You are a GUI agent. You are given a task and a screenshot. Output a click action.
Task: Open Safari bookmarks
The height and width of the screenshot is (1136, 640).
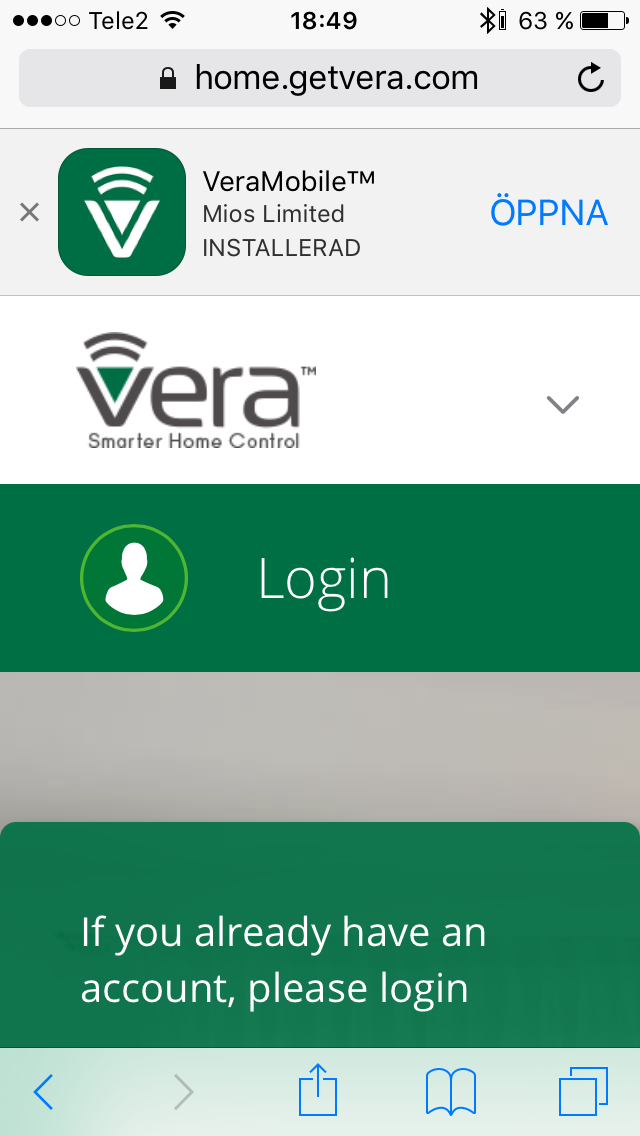point(451,1091)
